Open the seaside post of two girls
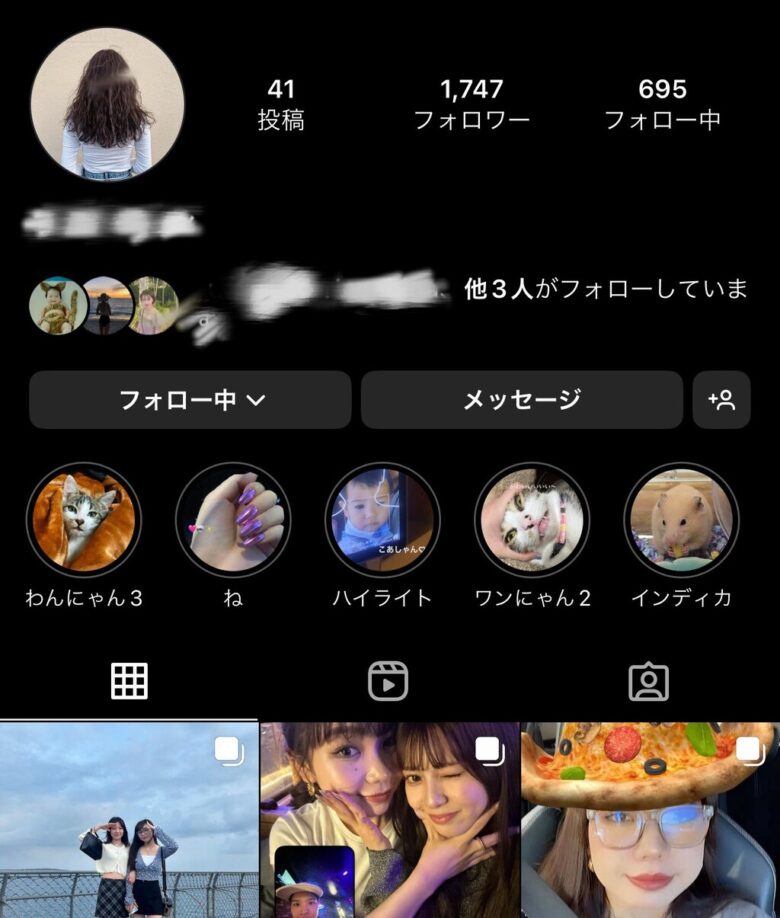This screenshot has height=918, width=780. (x=129, y=820)
